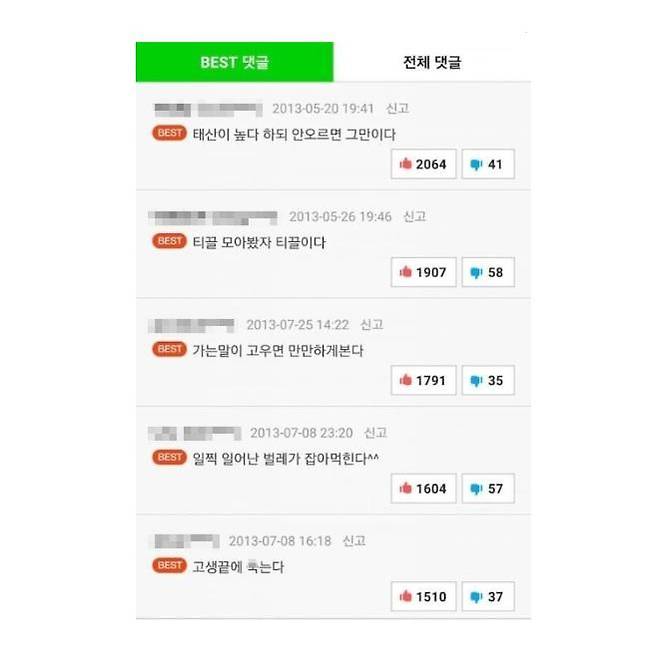Switch to the 전체 댓글 tab
Screen dimensions: 658x660
tap(432, 62)
